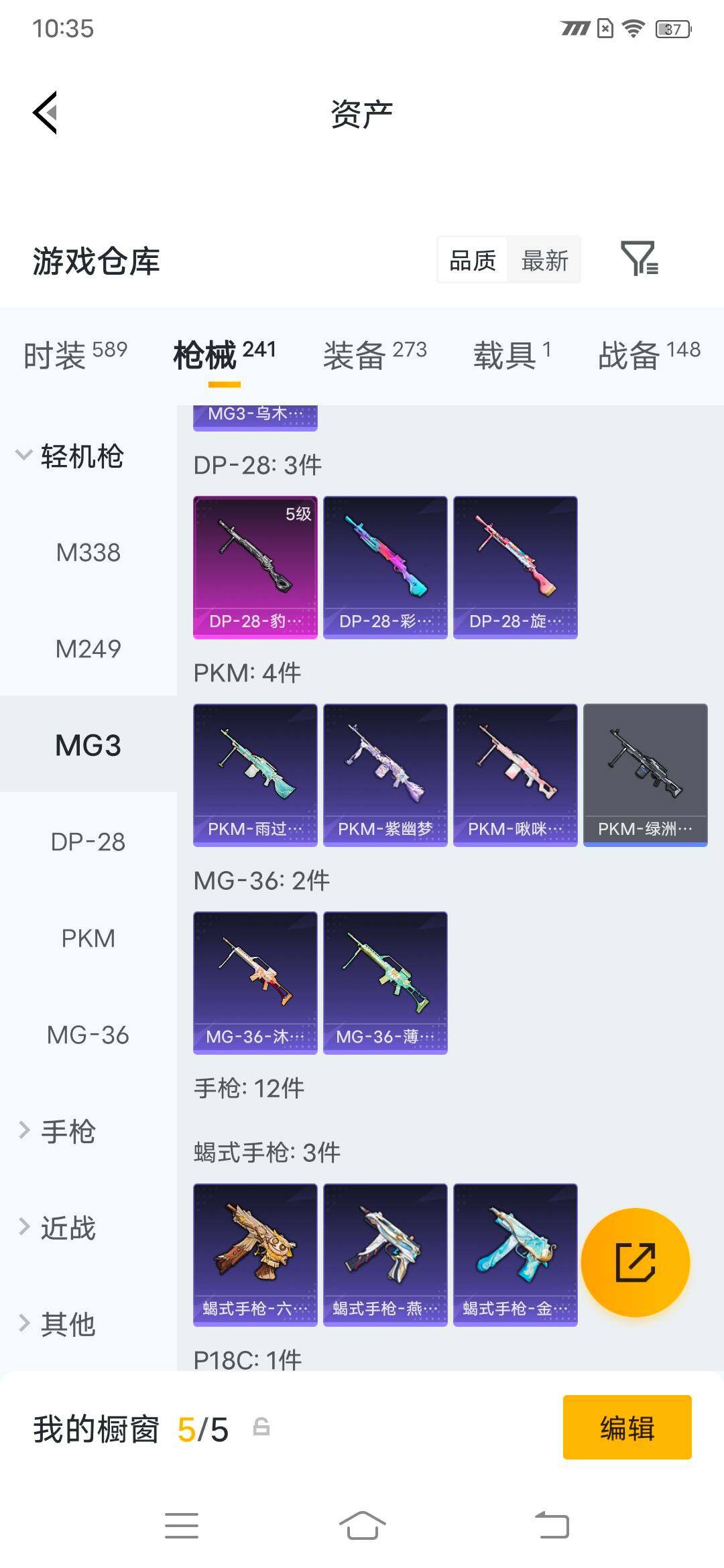Viewport: 724px width, 1568px height.
Task: Open the PKM-紫幽梦 skin
Action: tap(385, 775)
